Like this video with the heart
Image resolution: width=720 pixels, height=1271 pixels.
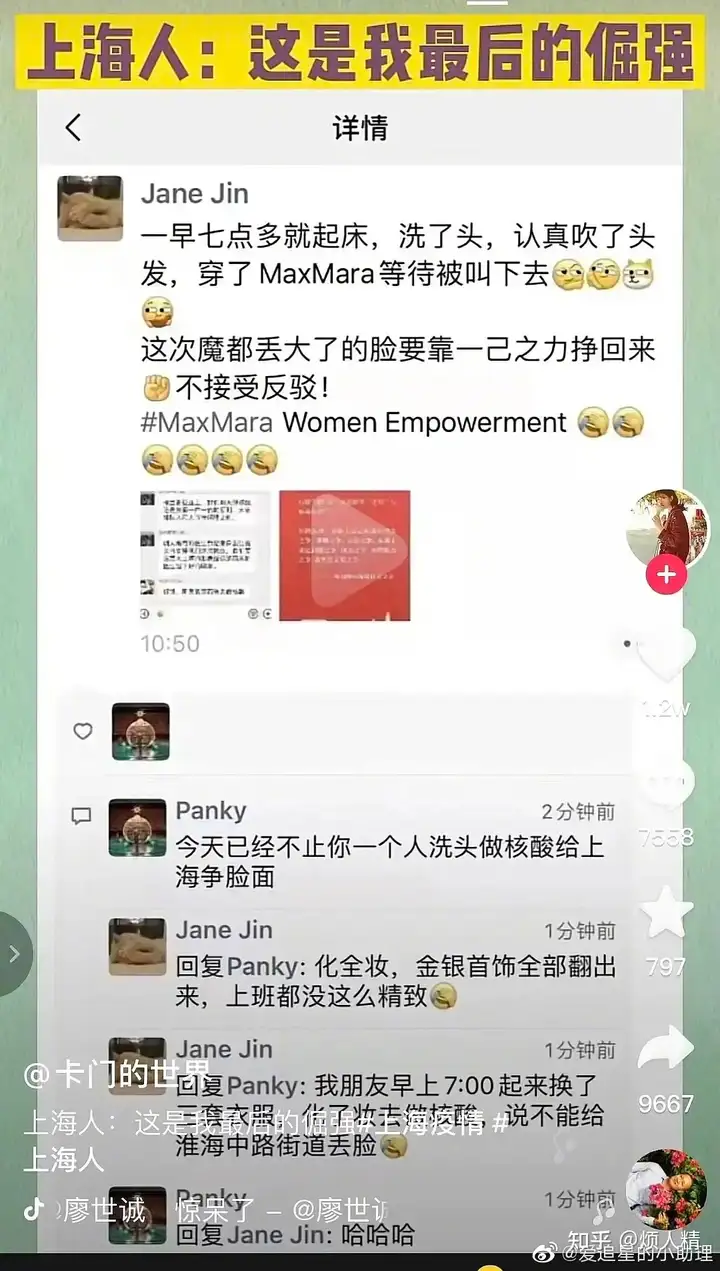point(666,656)
